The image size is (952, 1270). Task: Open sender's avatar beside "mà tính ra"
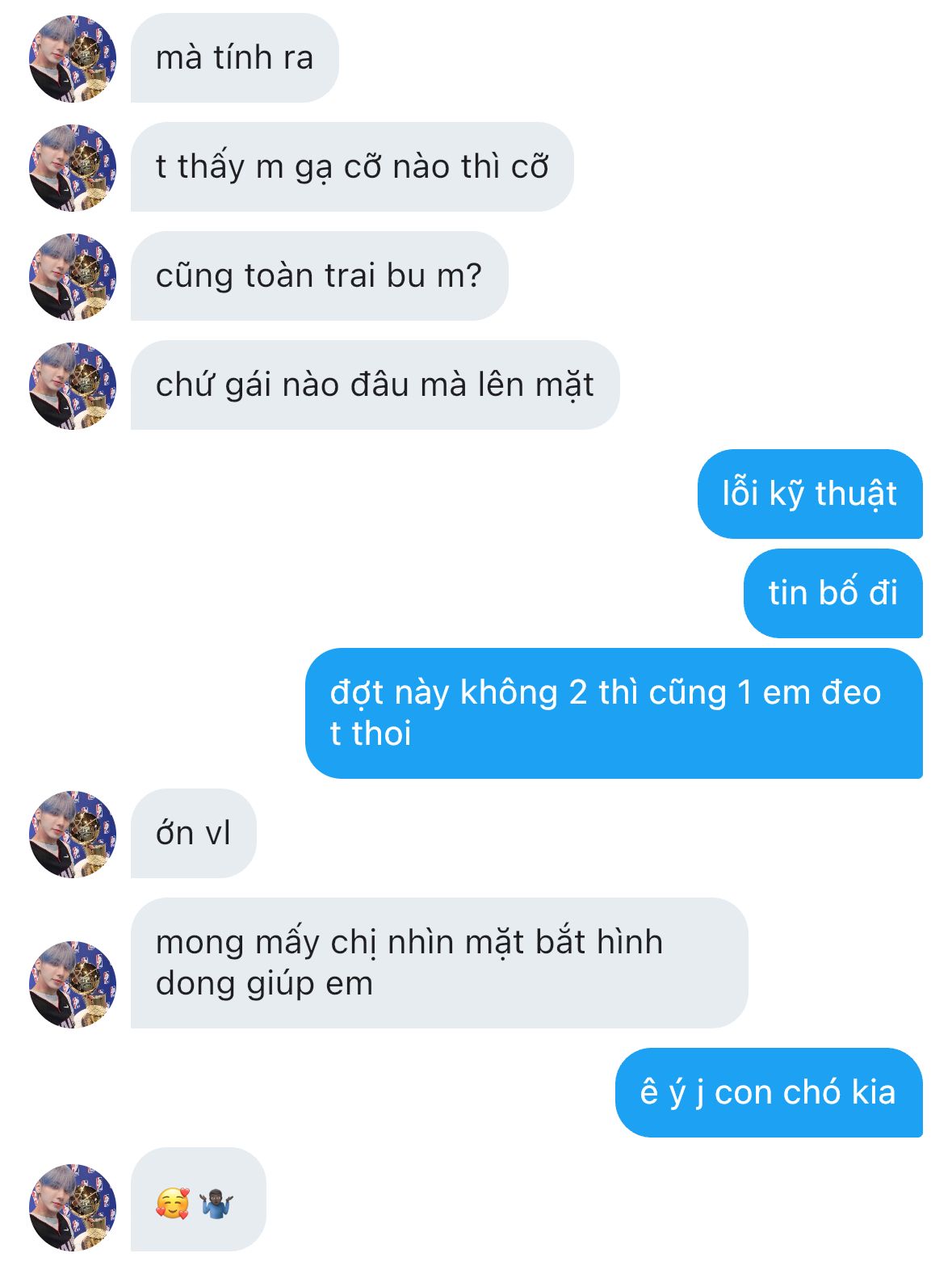(73, 58)
